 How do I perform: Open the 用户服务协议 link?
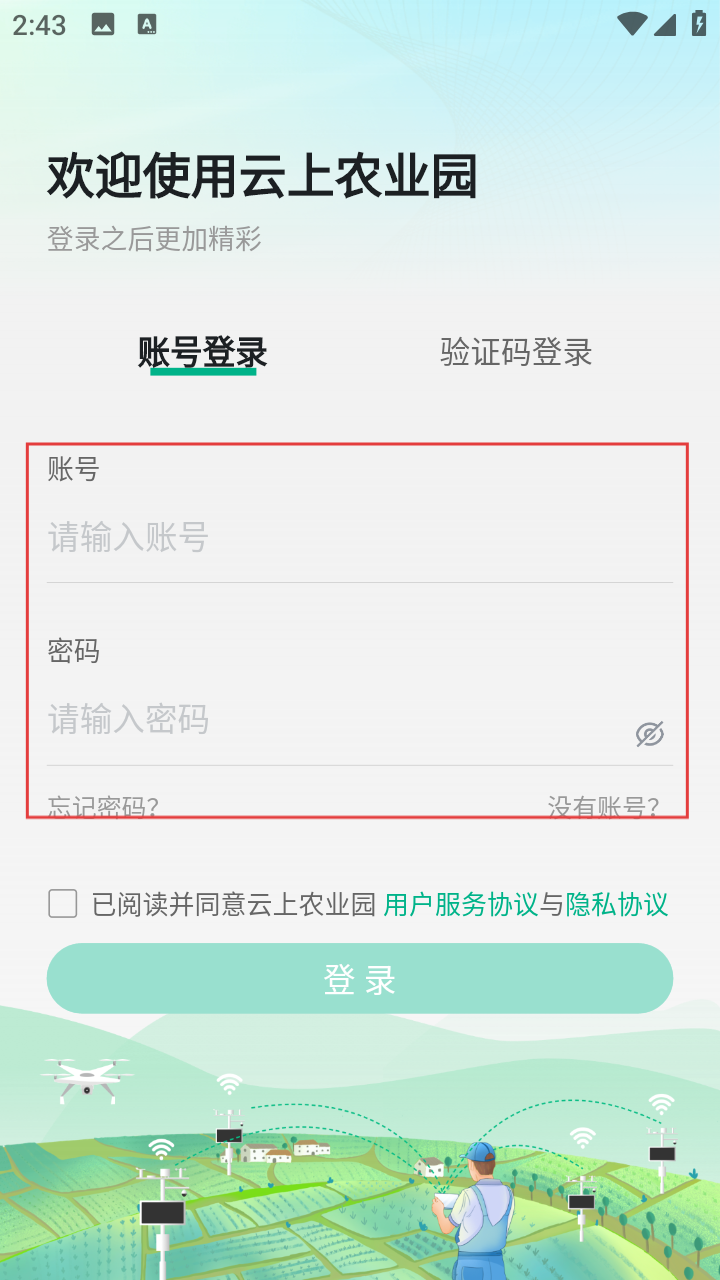[x=461, y=905]
